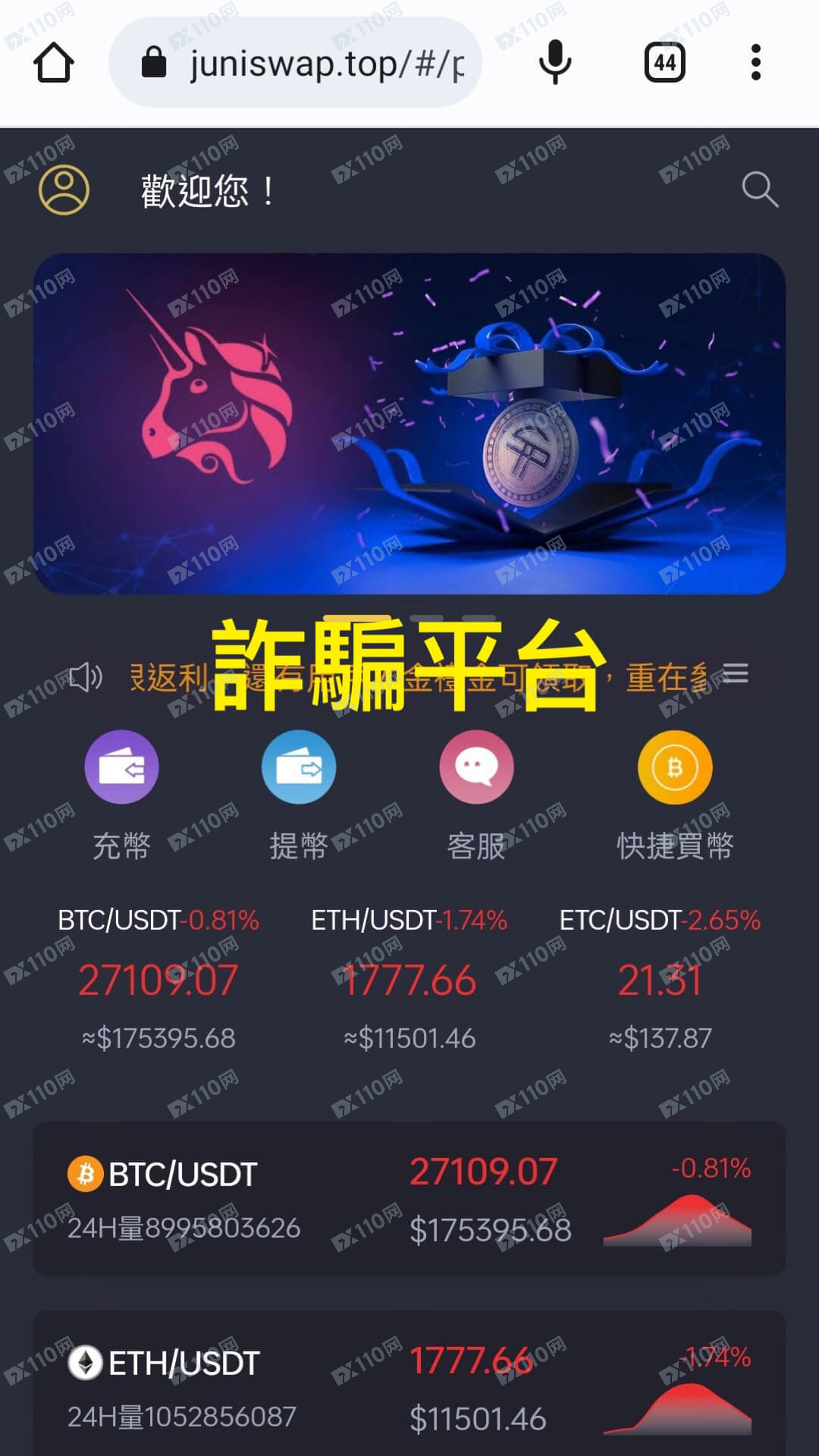Contact 客服 customer service
Screen dimensions: 819x1456
(476, 792)
